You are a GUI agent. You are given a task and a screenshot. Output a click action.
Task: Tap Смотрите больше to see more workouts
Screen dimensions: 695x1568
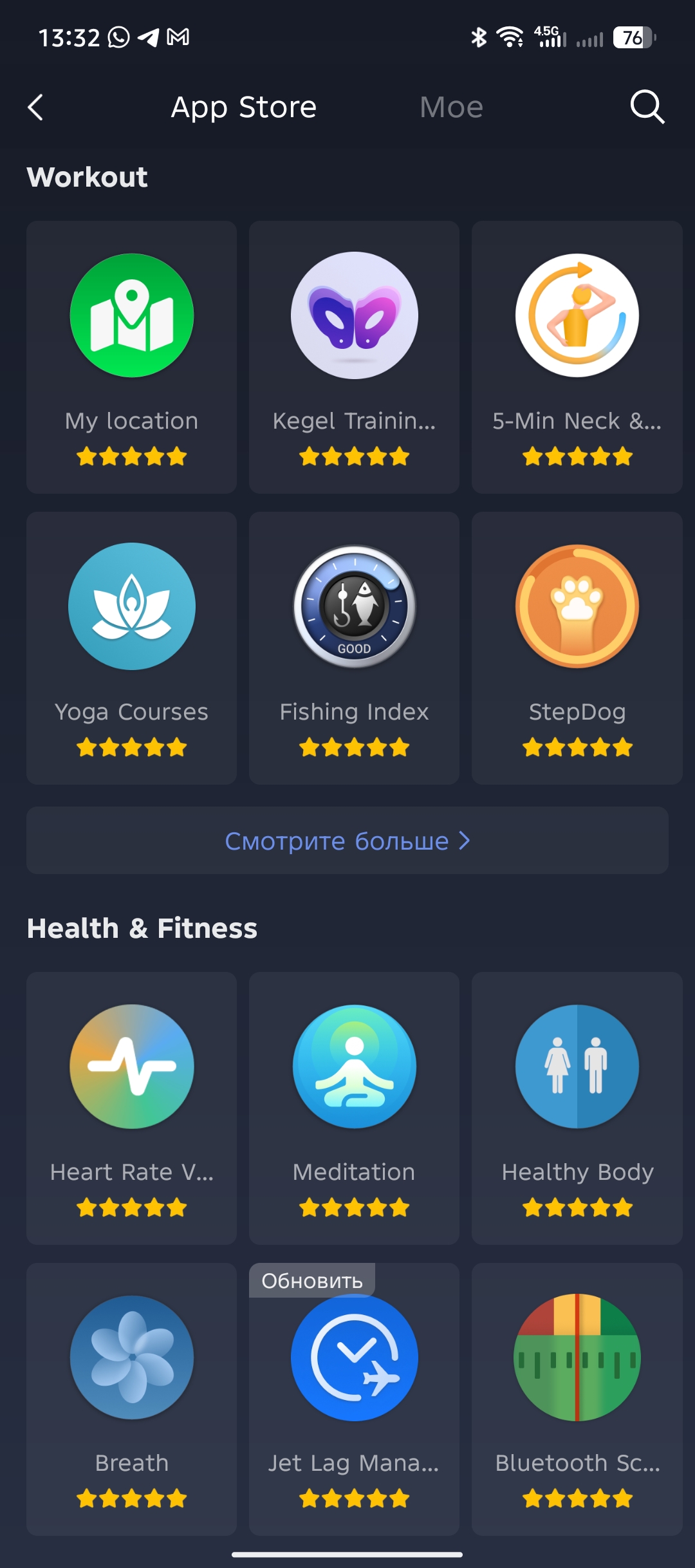pos(347,841)
